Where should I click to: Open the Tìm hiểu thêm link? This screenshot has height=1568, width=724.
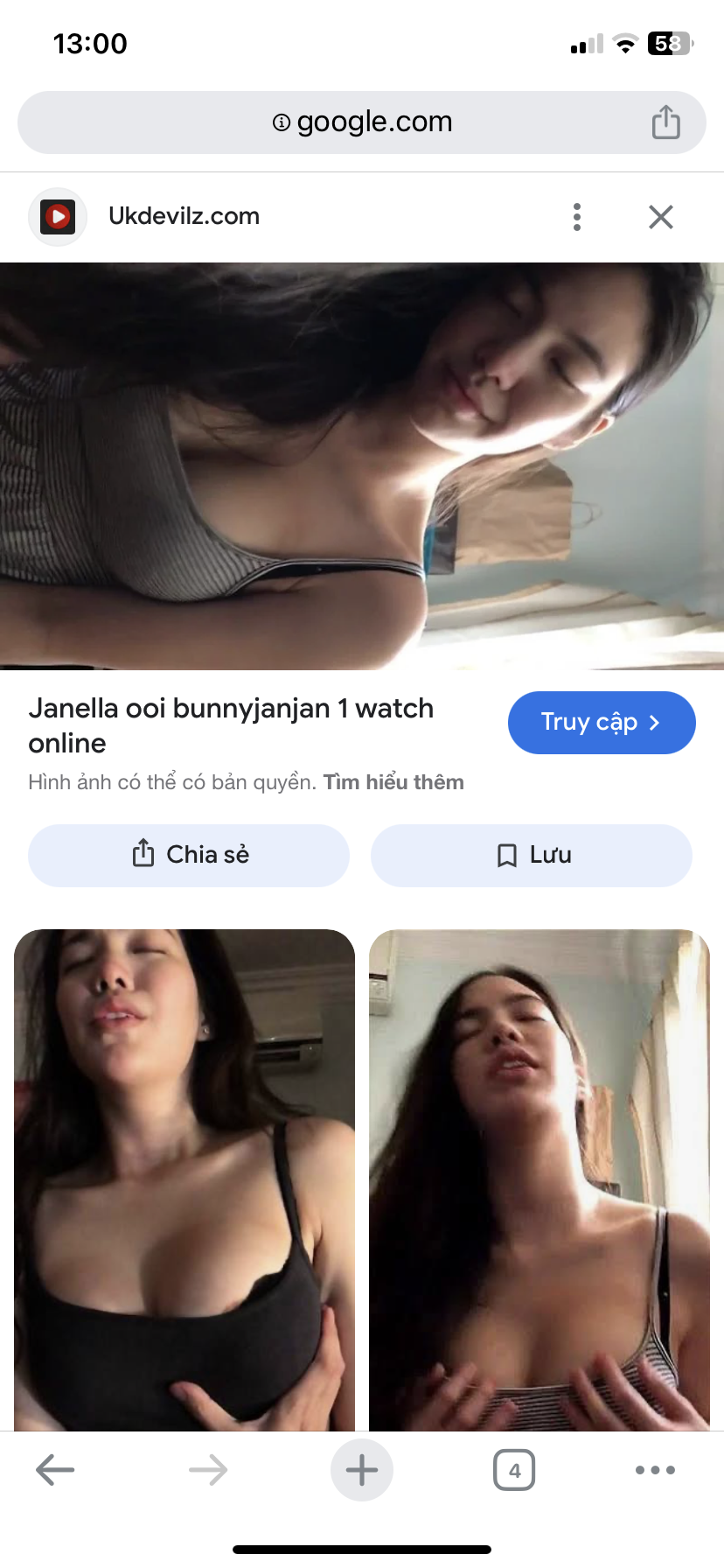click(x=393, y=782)
